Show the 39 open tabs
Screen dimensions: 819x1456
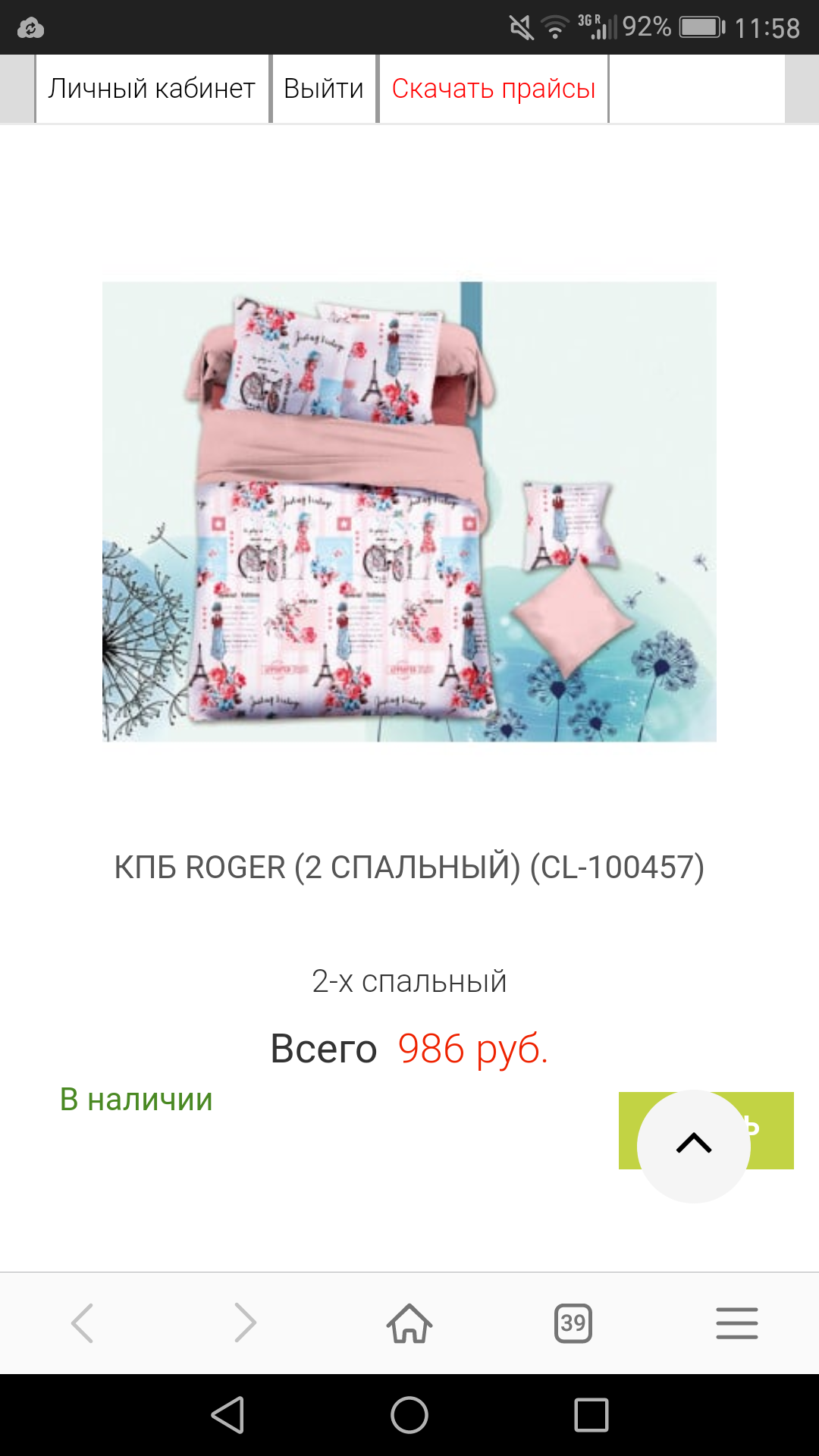point(573,1323)
